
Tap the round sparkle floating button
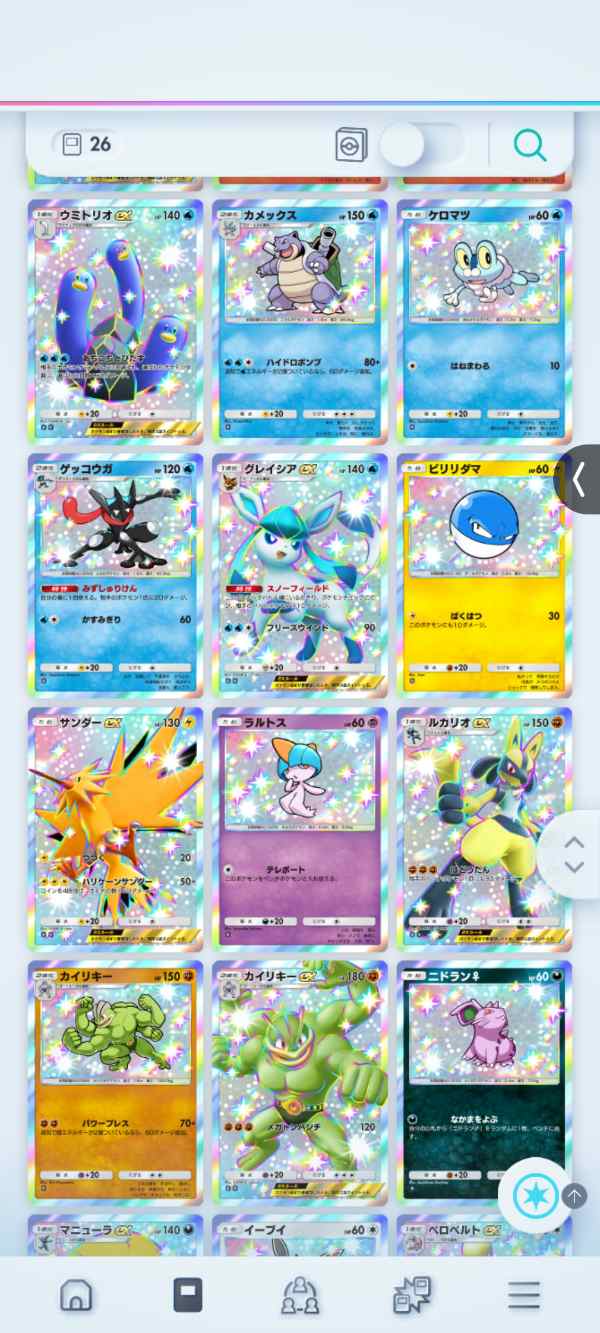coord(536,1196)
